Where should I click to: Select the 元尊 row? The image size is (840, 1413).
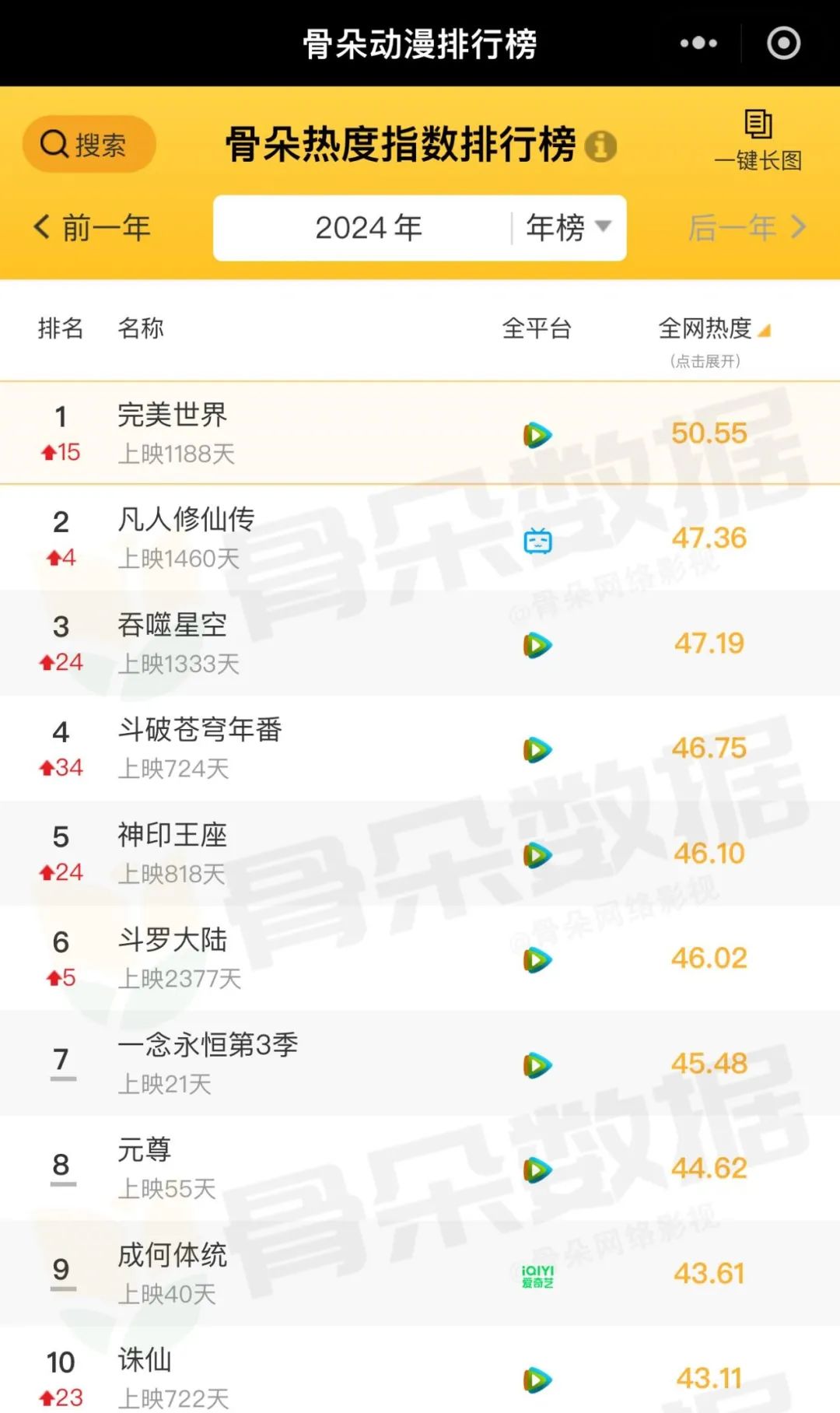[145, 1150]
